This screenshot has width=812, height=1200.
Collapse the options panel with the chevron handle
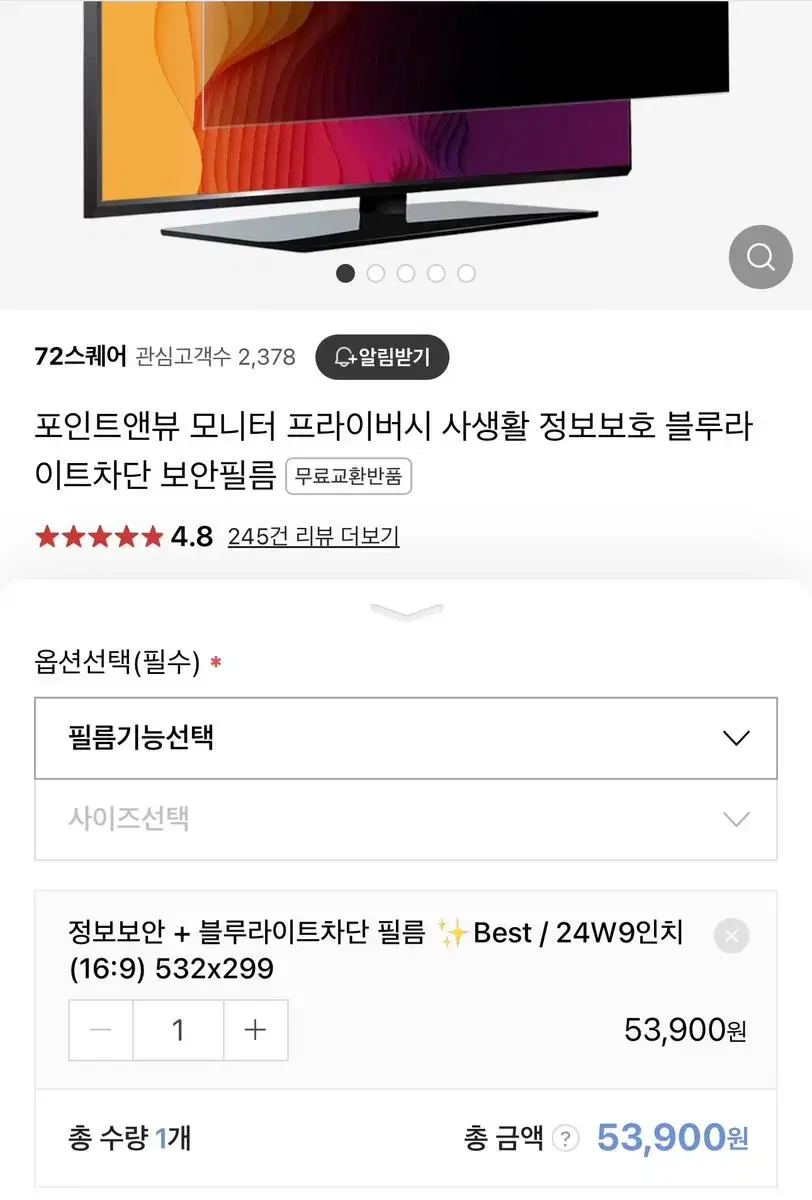tap(406, 611)
